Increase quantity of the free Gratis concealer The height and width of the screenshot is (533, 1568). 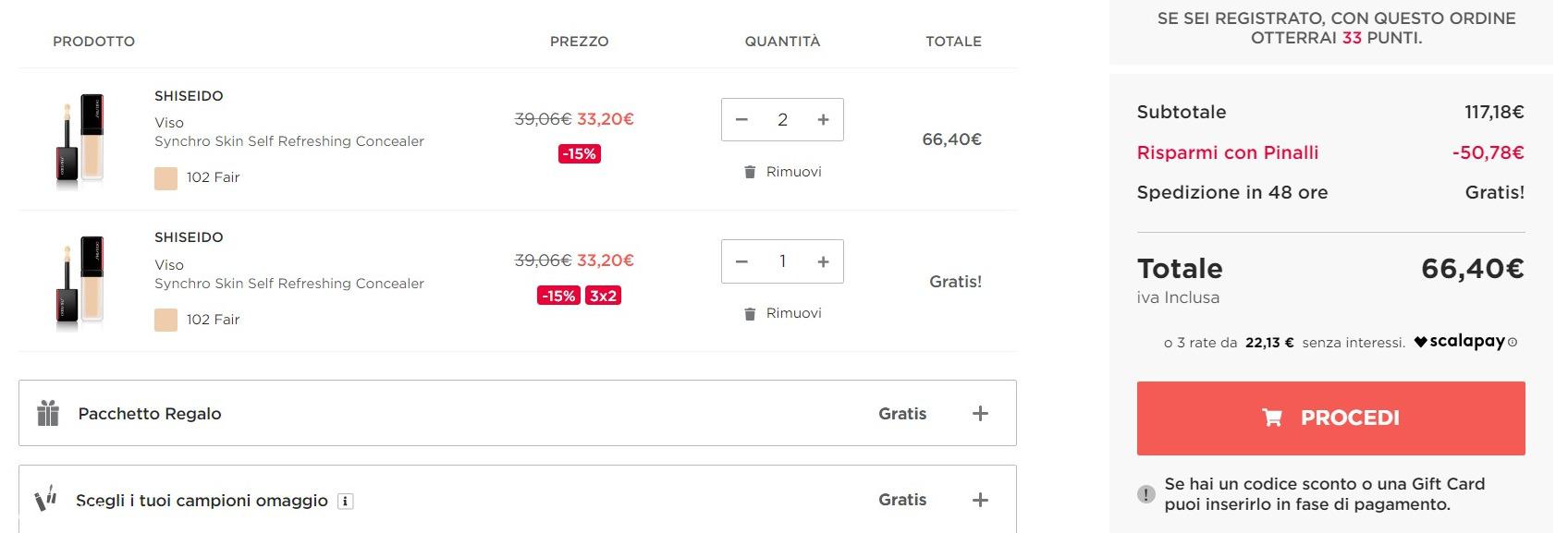(823, 262)
